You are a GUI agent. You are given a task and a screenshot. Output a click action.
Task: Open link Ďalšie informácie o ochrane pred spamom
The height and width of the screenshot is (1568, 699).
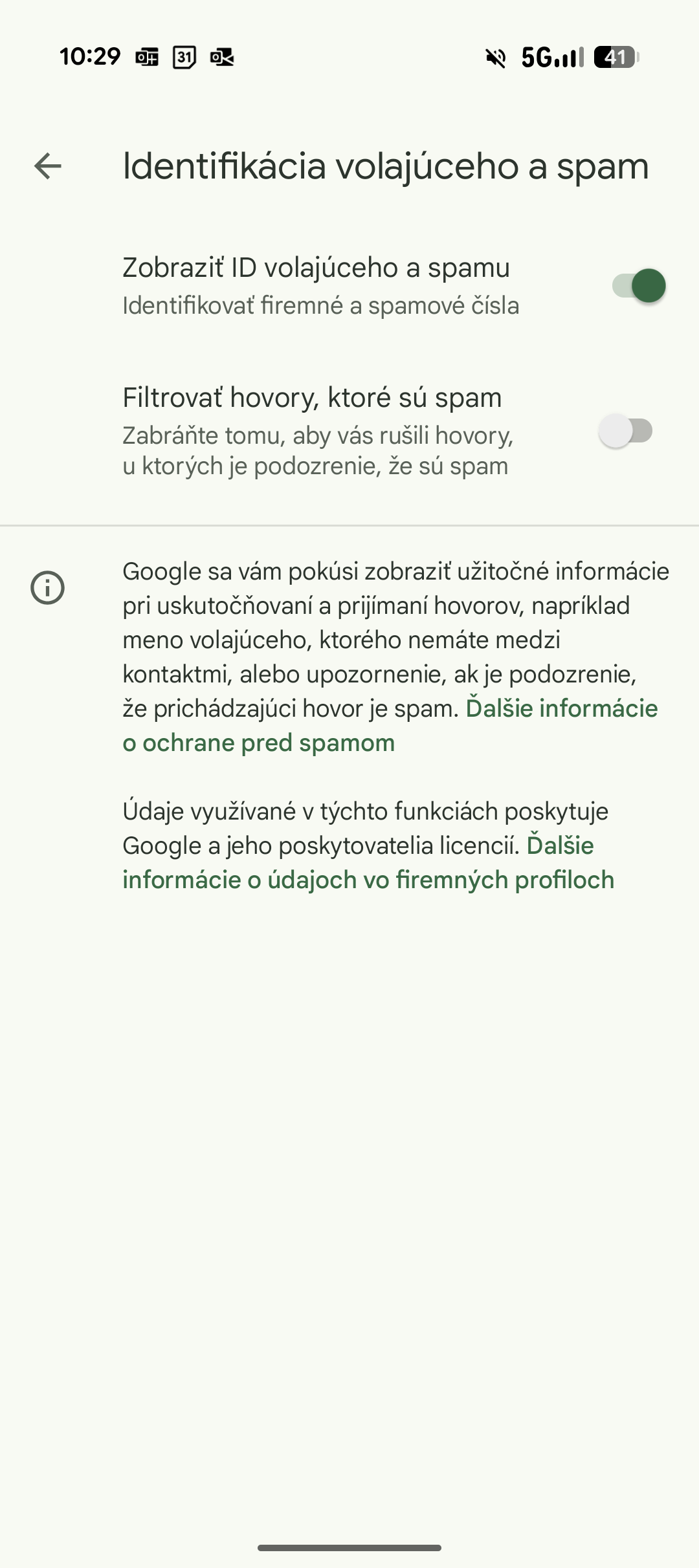[390, 726]
